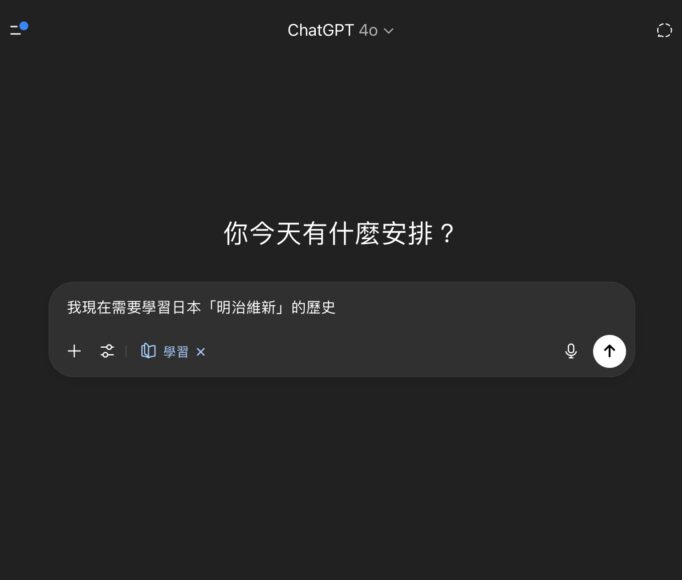Open the ChatGPT 4o model selector
The width and height of the screenshot is (682, 580).
pos(340,30)
